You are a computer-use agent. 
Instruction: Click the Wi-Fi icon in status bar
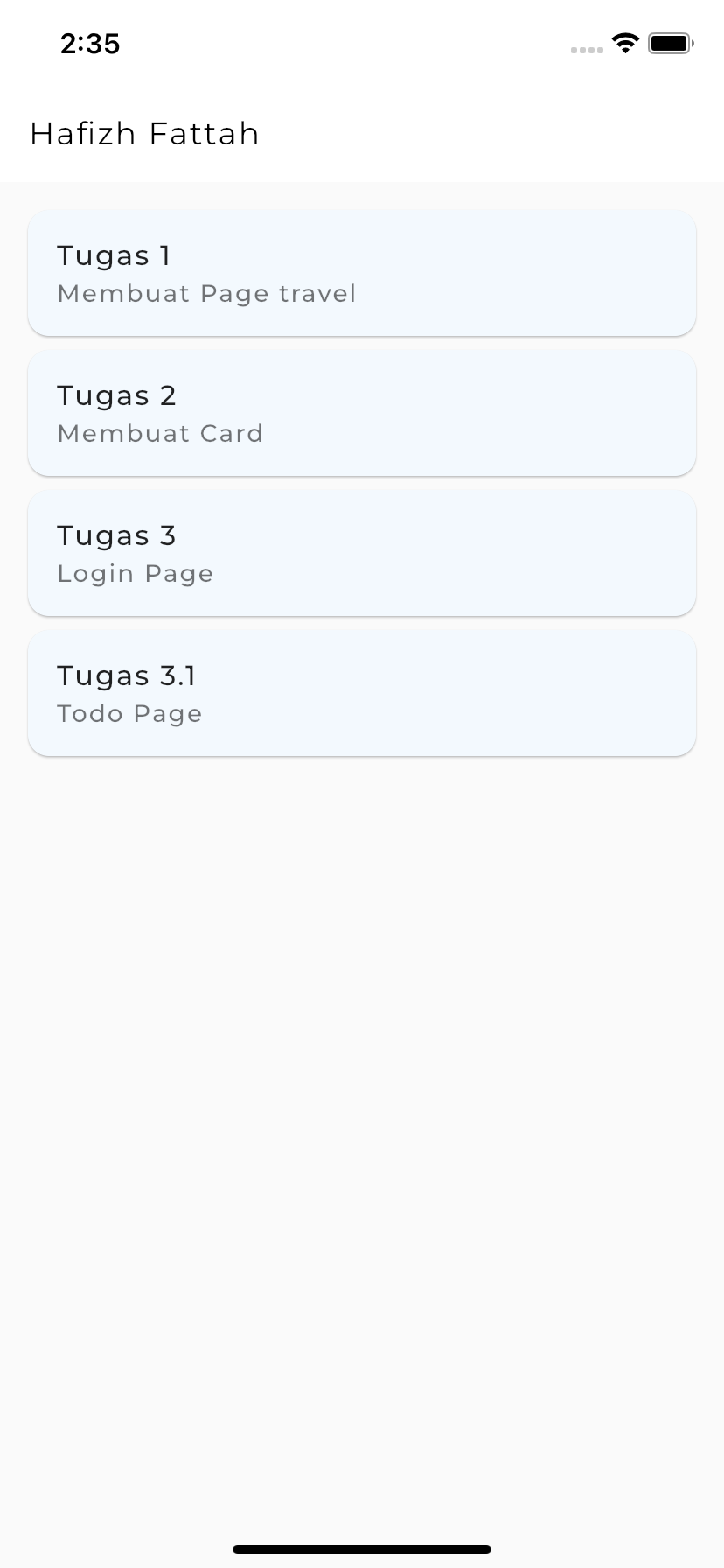[624, 43]
